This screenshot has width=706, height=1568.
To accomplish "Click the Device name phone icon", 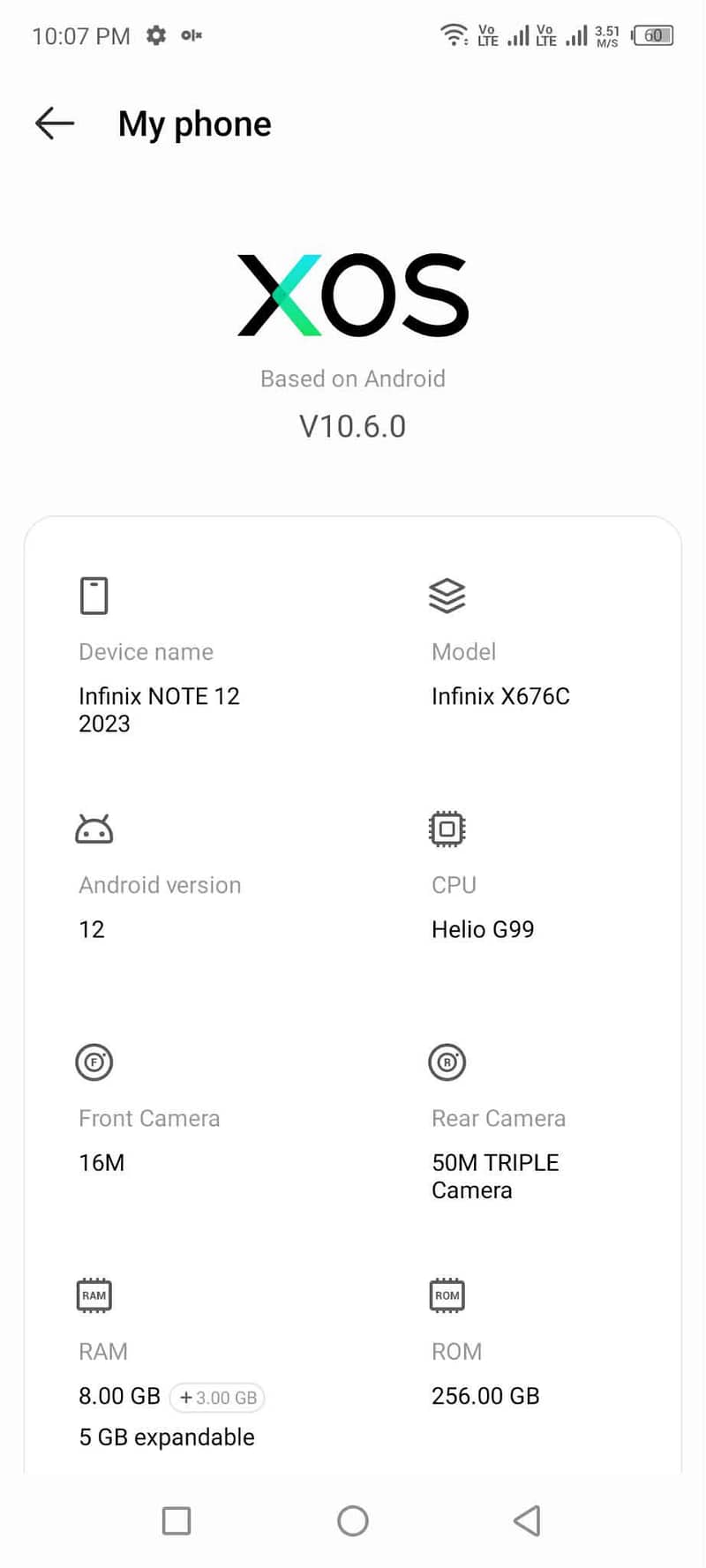I will pos(94,595).
